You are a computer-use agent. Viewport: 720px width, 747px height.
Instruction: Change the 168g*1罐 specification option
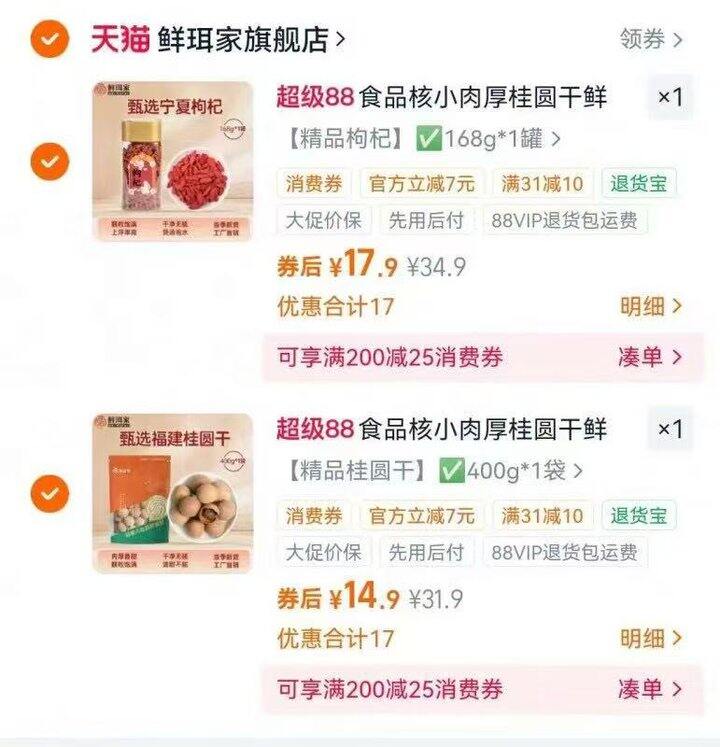424,139
